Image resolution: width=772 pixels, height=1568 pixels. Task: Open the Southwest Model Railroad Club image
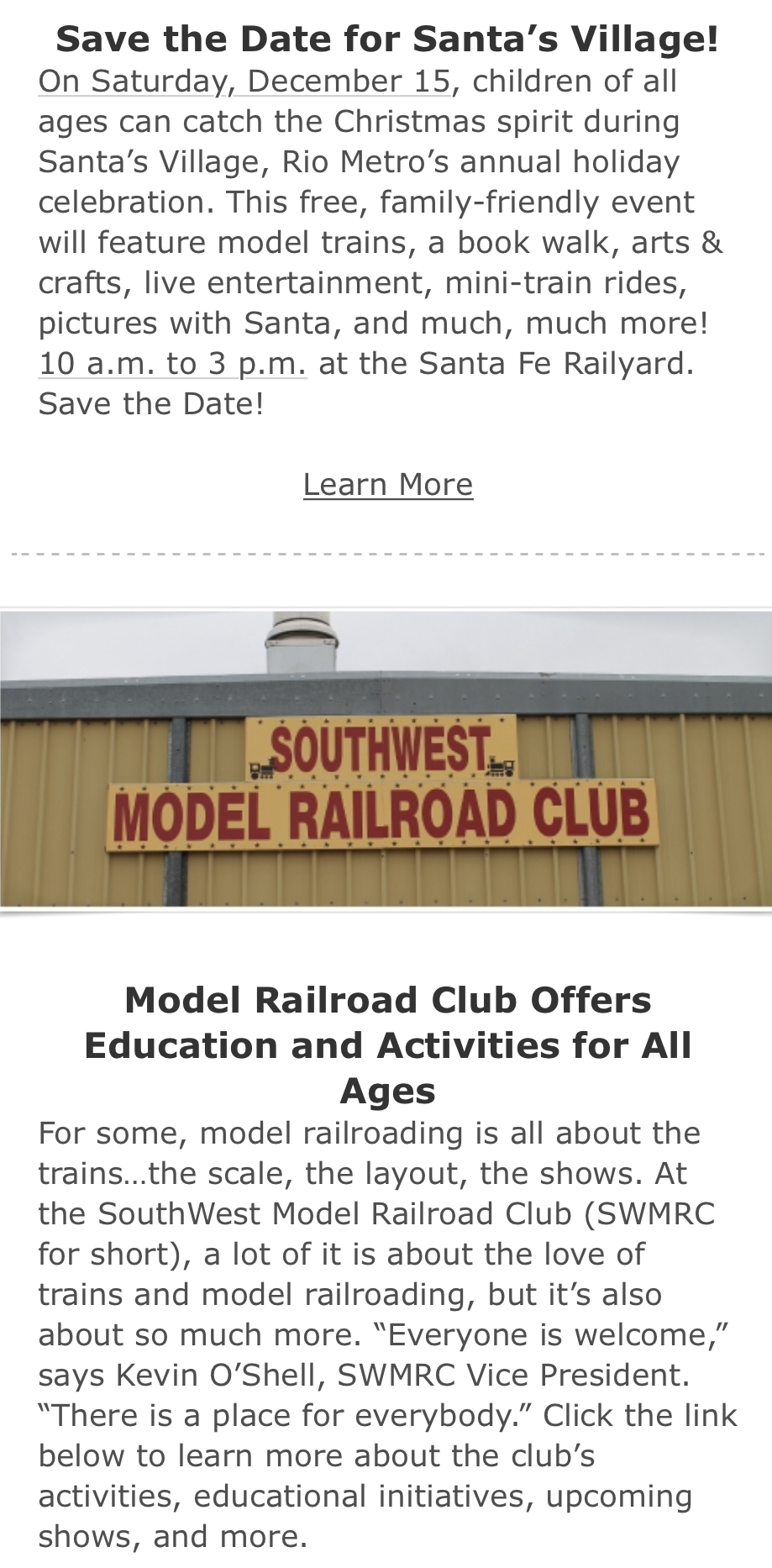click(x=386, y=759)
